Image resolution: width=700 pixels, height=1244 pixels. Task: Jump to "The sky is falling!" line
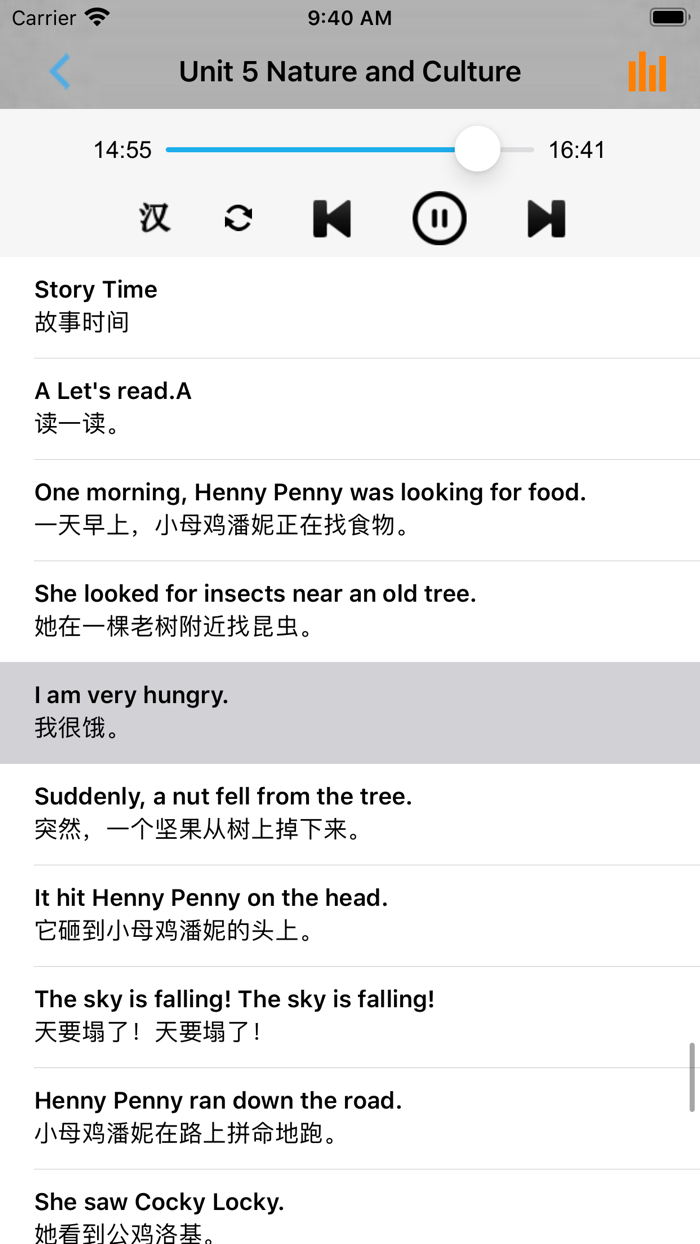(x=350, y=1017)
